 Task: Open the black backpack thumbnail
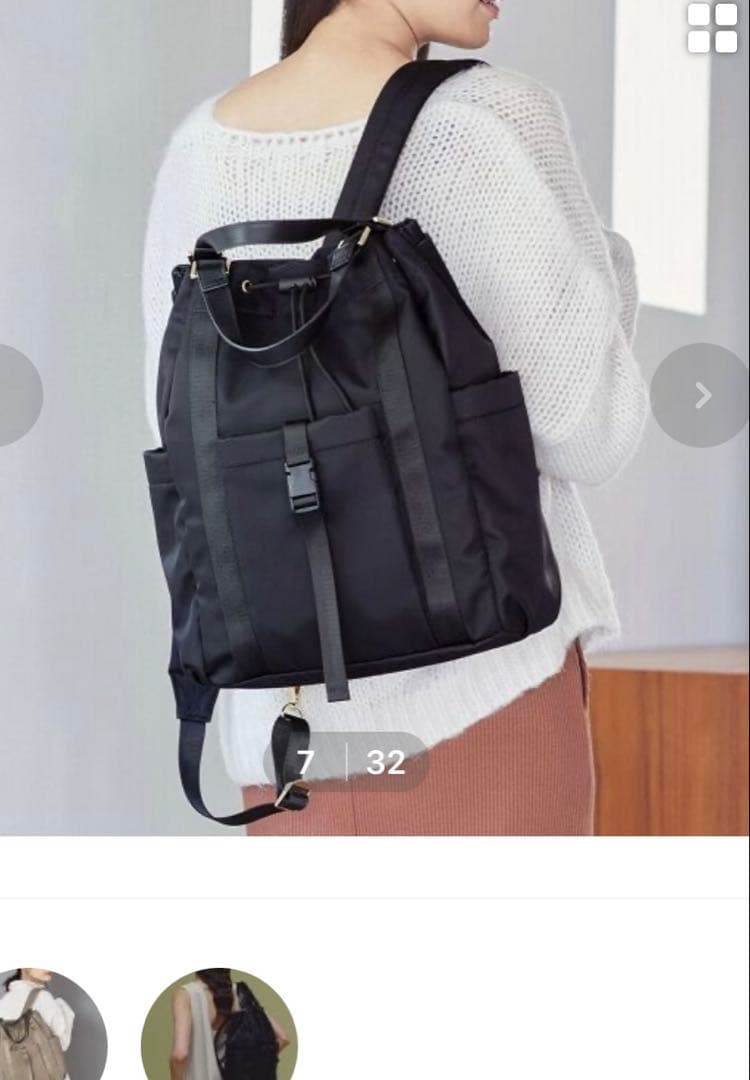tap(219, 1025)
